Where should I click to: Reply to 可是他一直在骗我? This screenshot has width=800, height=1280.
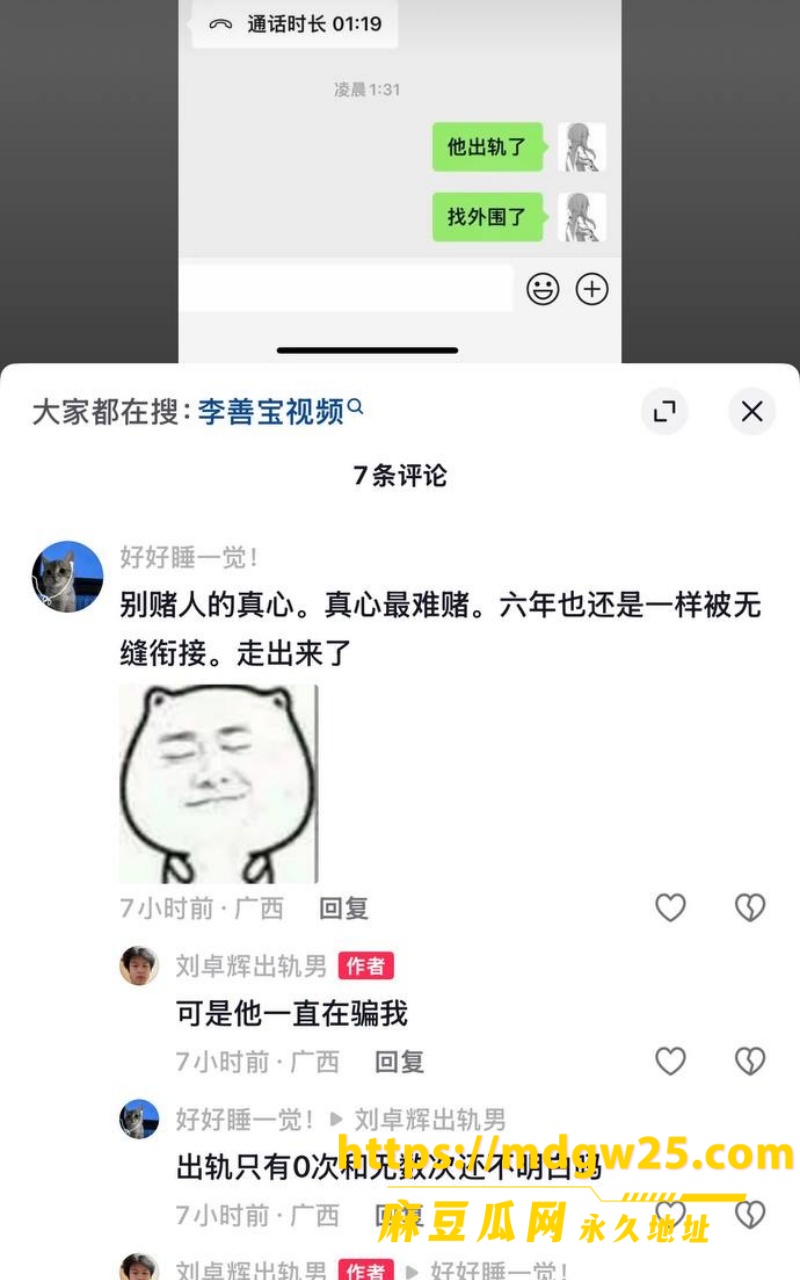coord(400,1061)
